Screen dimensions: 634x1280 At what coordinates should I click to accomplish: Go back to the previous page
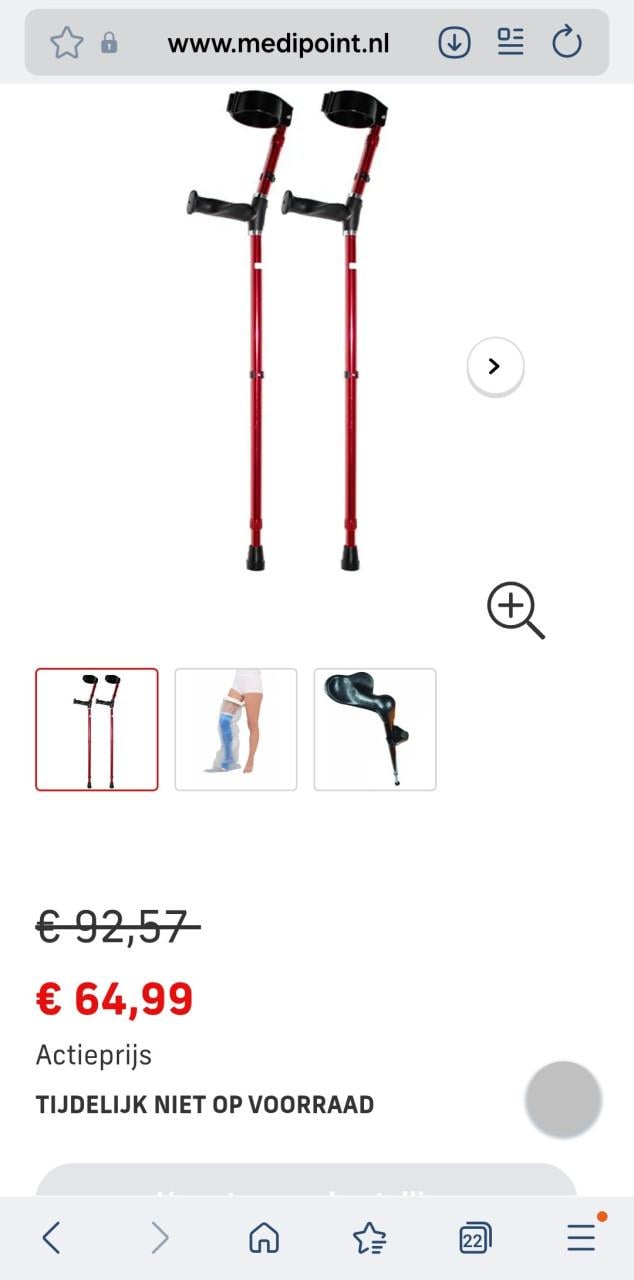[x=52, y=1238]
